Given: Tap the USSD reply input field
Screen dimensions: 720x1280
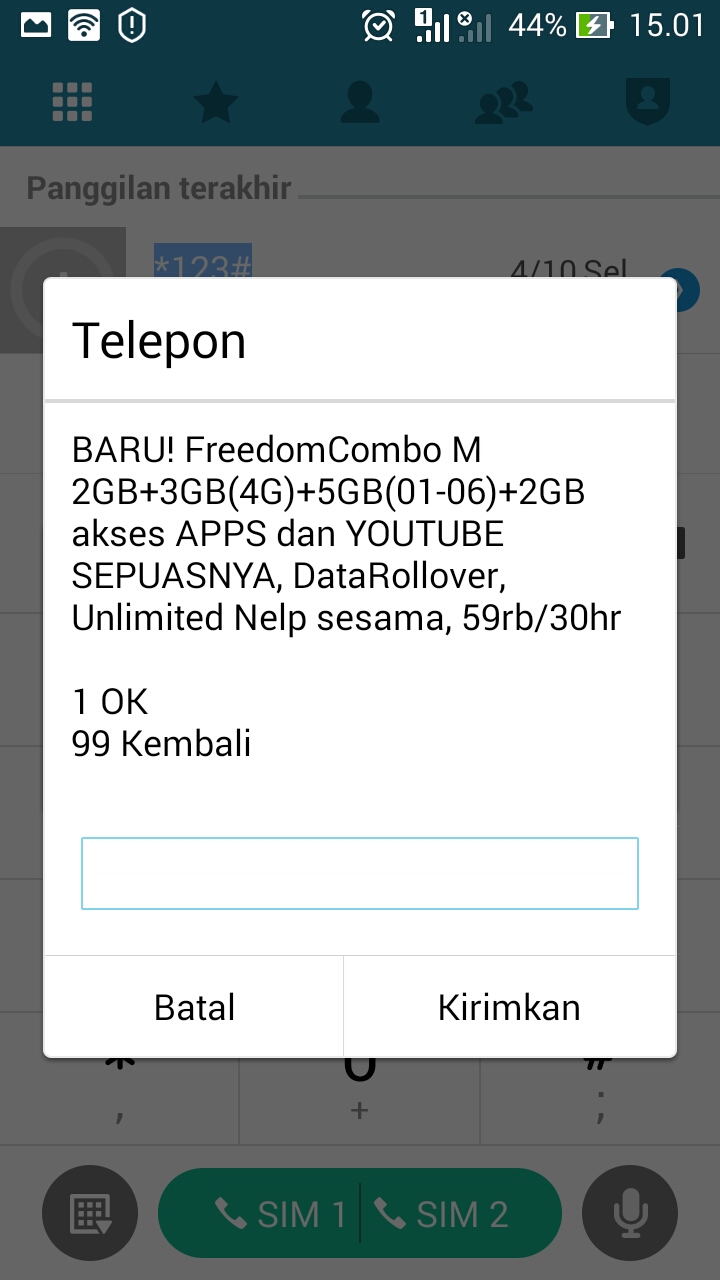Looking at the screenshot, I should (x=359, y=873).
